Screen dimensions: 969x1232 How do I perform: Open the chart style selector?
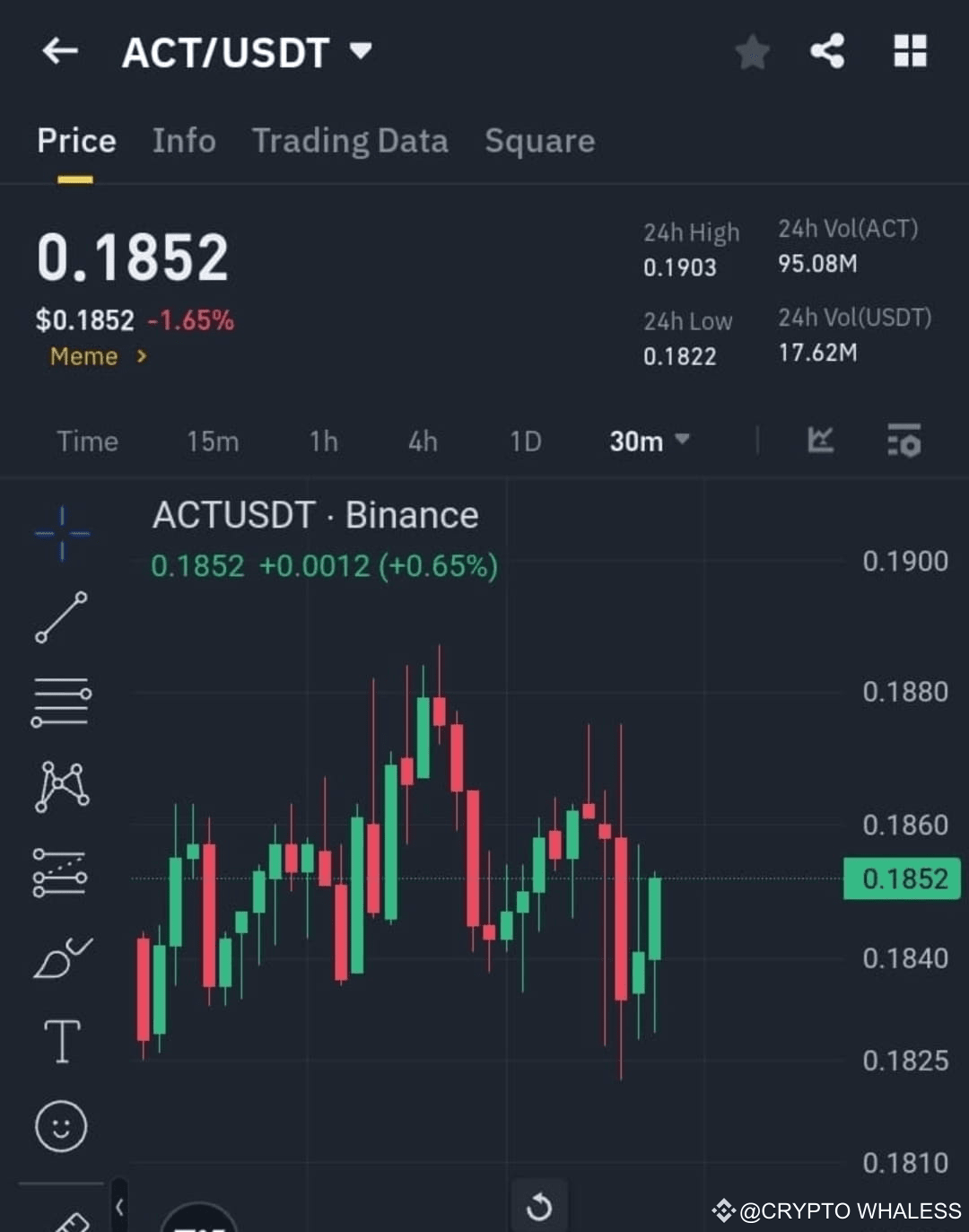pyautogui.click(x=820, y=441)
